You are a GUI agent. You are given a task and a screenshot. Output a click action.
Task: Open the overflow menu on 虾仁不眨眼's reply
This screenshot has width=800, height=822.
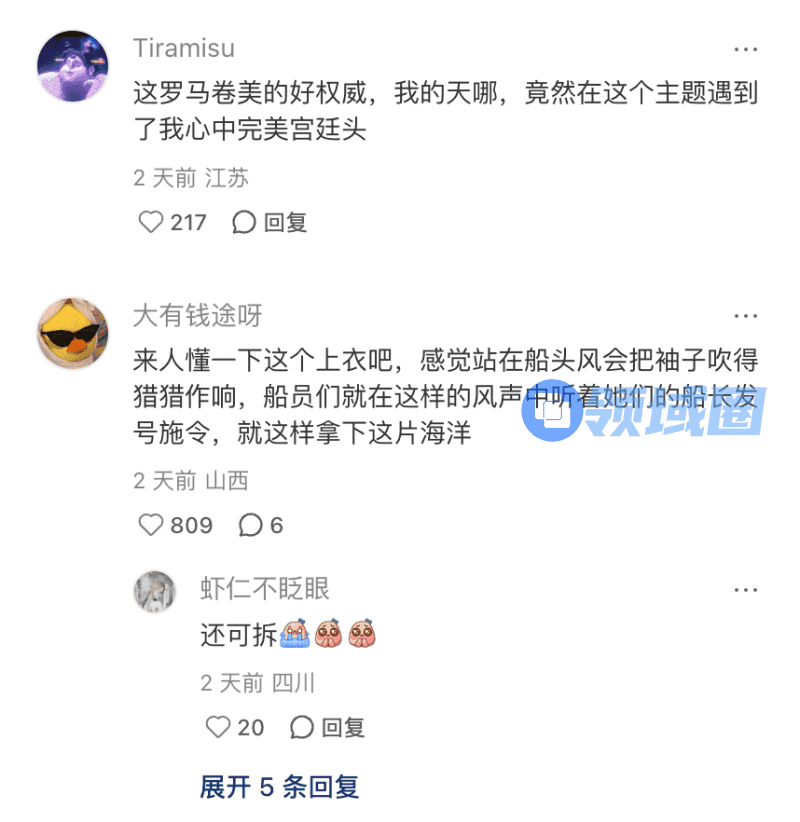click(x=745, y=590)
